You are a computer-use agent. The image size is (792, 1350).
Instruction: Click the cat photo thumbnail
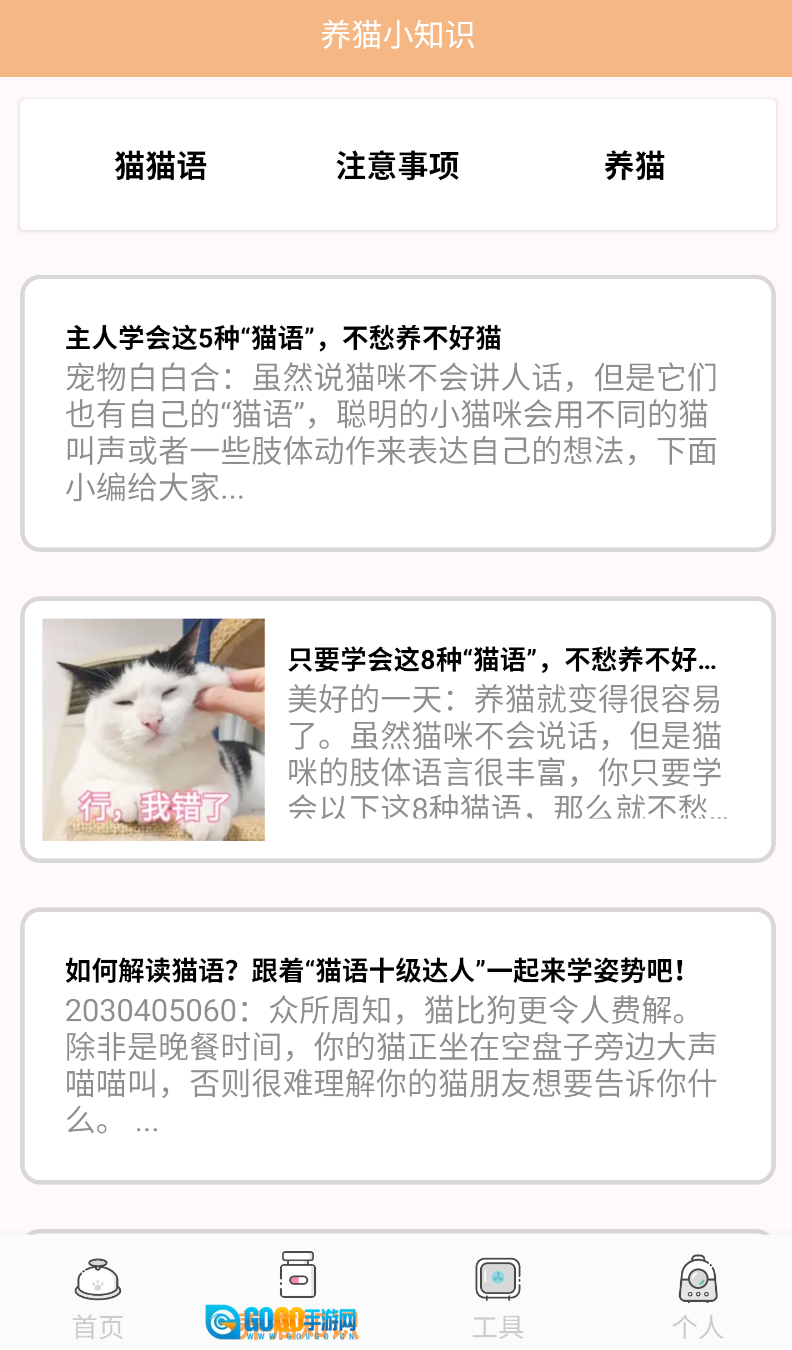(x=153, y=730)
